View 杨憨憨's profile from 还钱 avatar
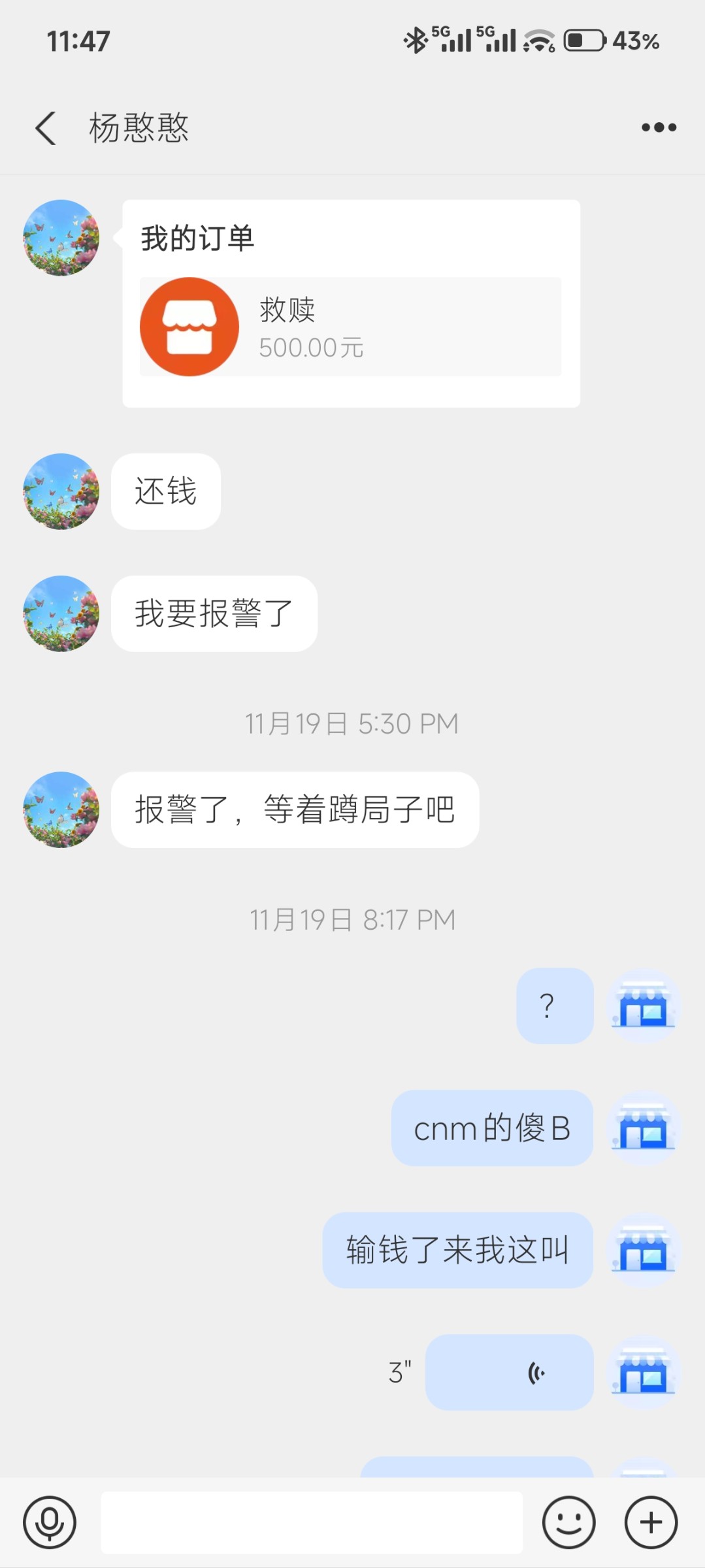The width and height of the screenshot is (705, 1568). click(x=61, y=491)
